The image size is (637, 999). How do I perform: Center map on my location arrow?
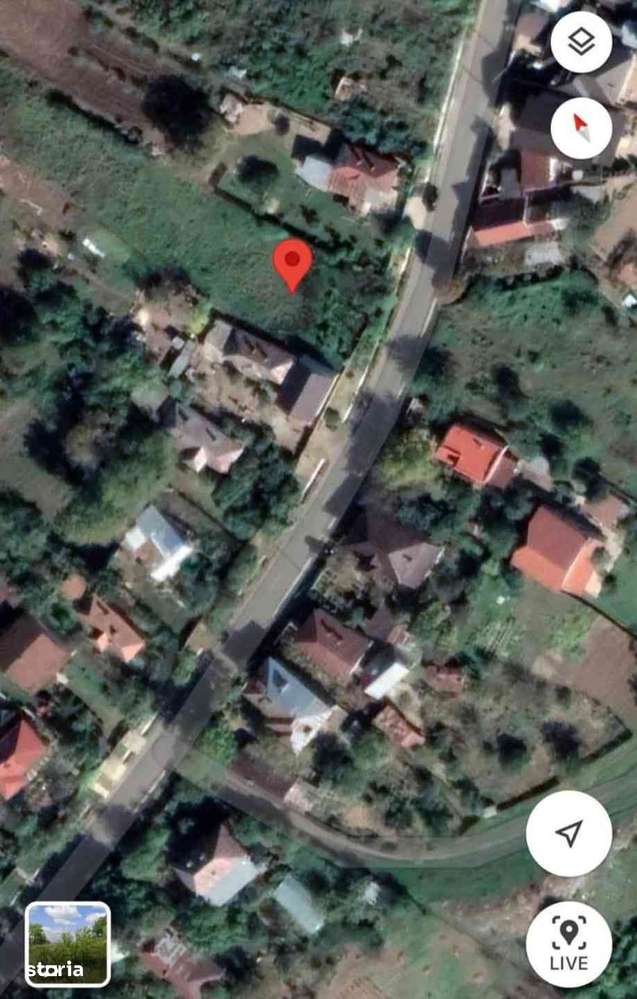pyautogui.click(x=569, y=834)
